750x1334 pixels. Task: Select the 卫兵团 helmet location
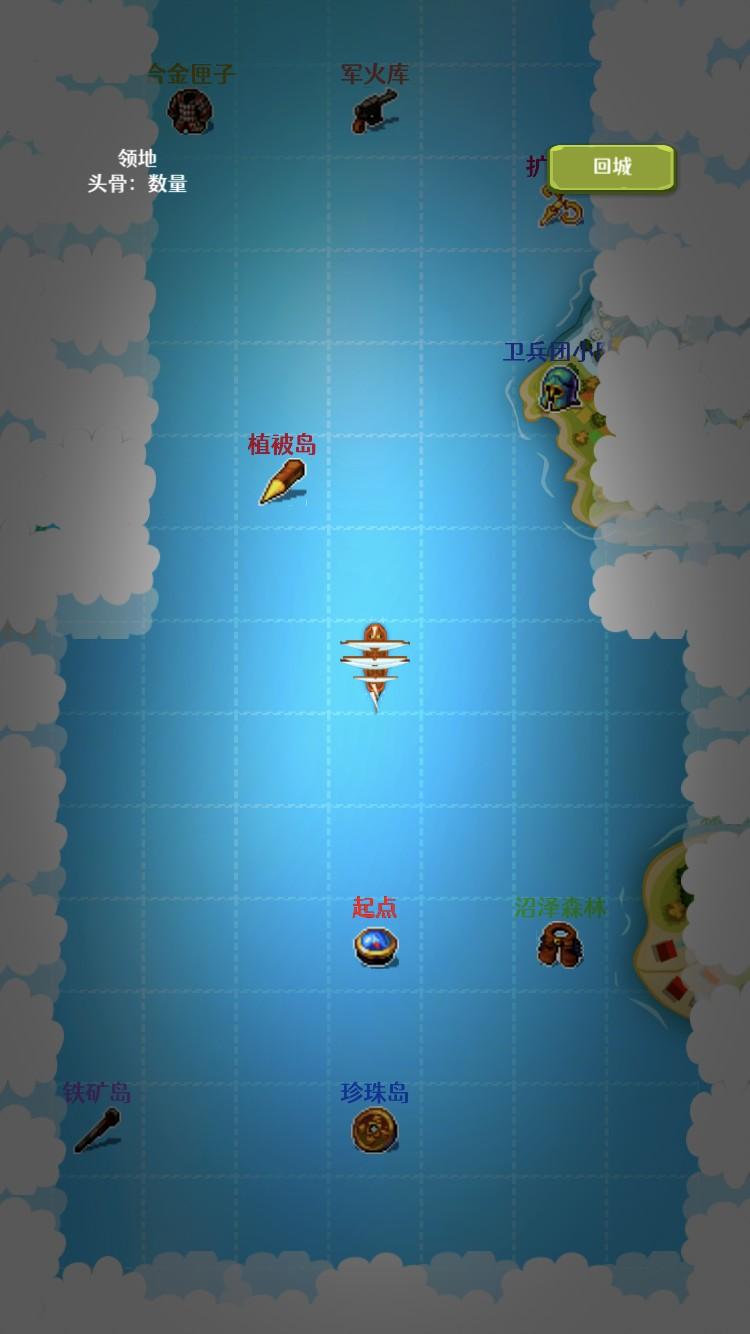click(x=560, y=387)
